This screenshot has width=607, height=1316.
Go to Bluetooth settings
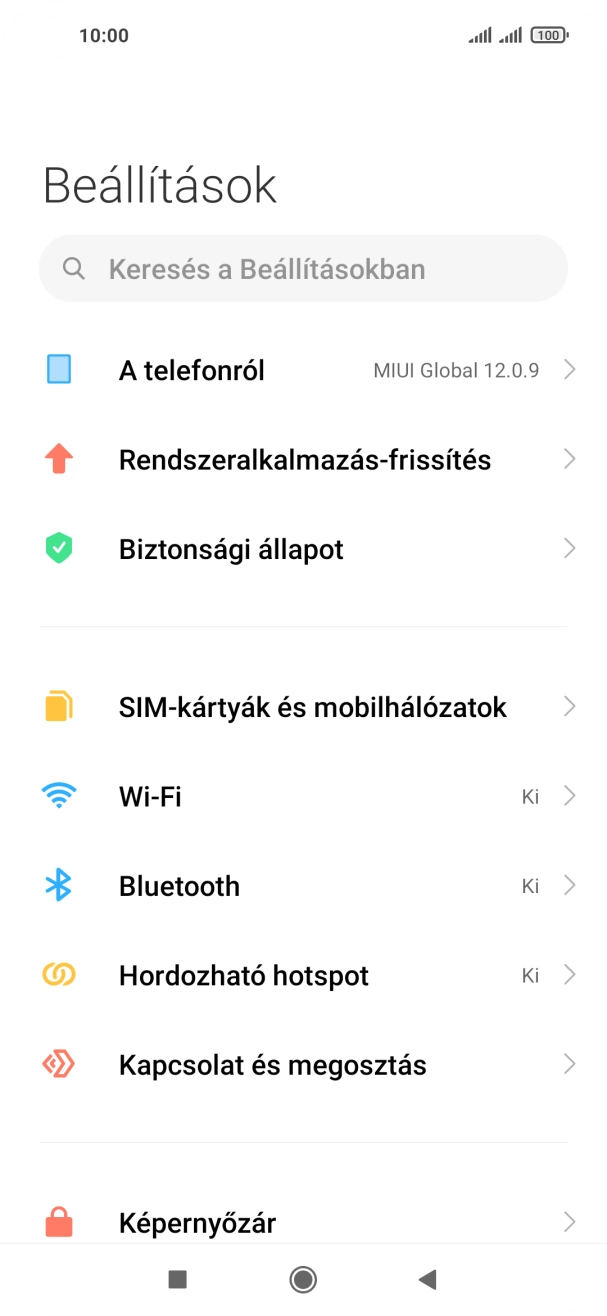[303, 886]
